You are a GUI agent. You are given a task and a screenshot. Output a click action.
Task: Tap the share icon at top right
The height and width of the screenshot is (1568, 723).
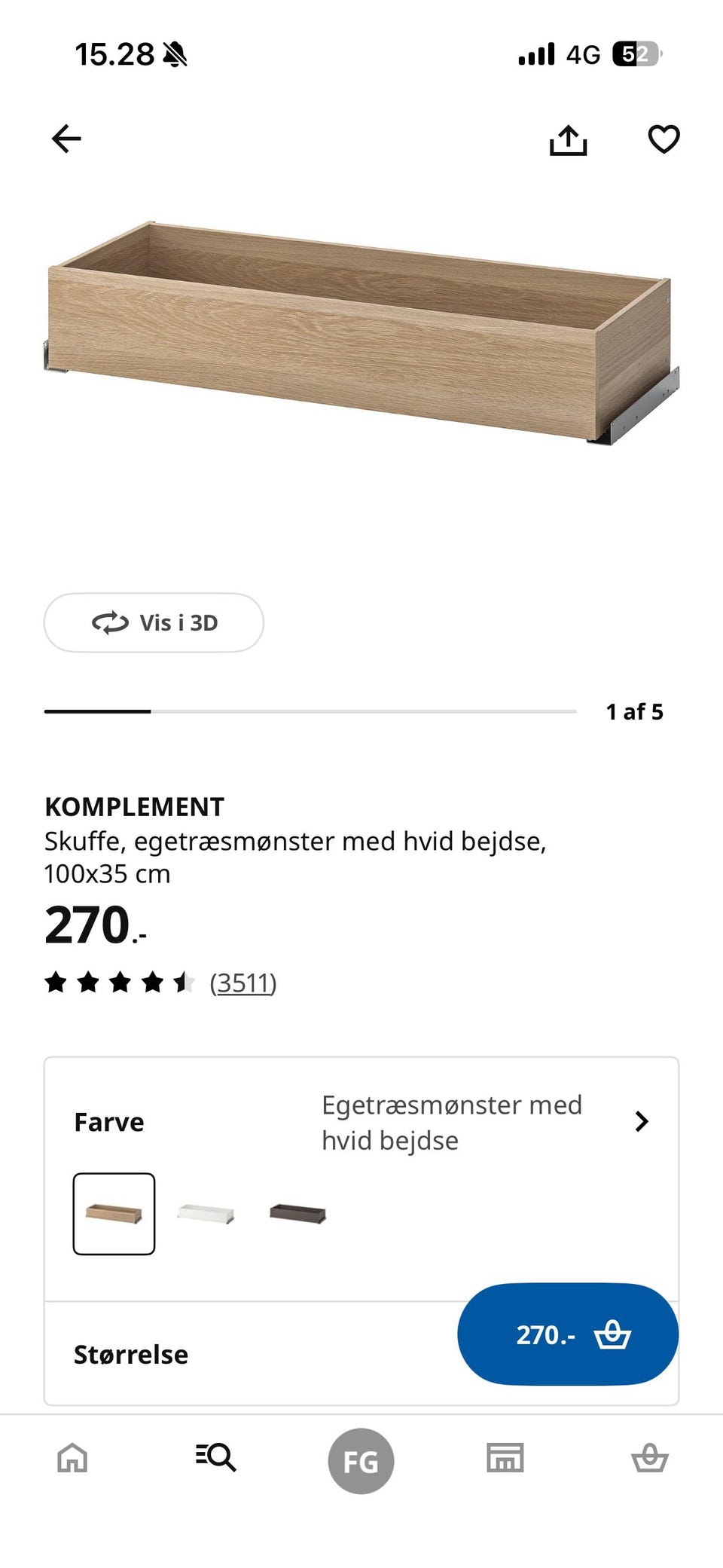[x=567, y=139]
